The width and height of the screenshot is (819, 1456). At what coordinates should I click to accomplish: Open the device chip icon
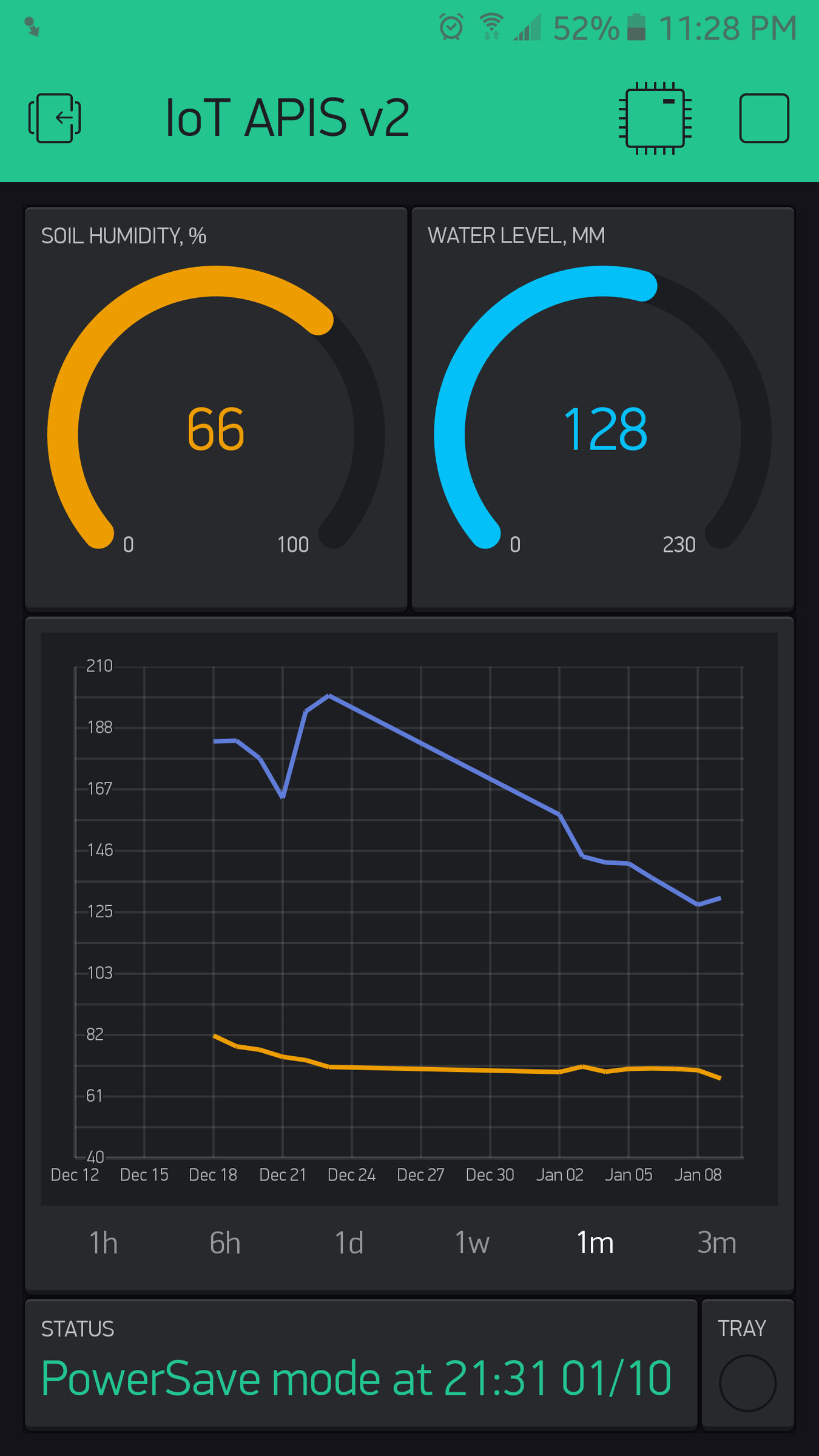[x=655, y=118]
